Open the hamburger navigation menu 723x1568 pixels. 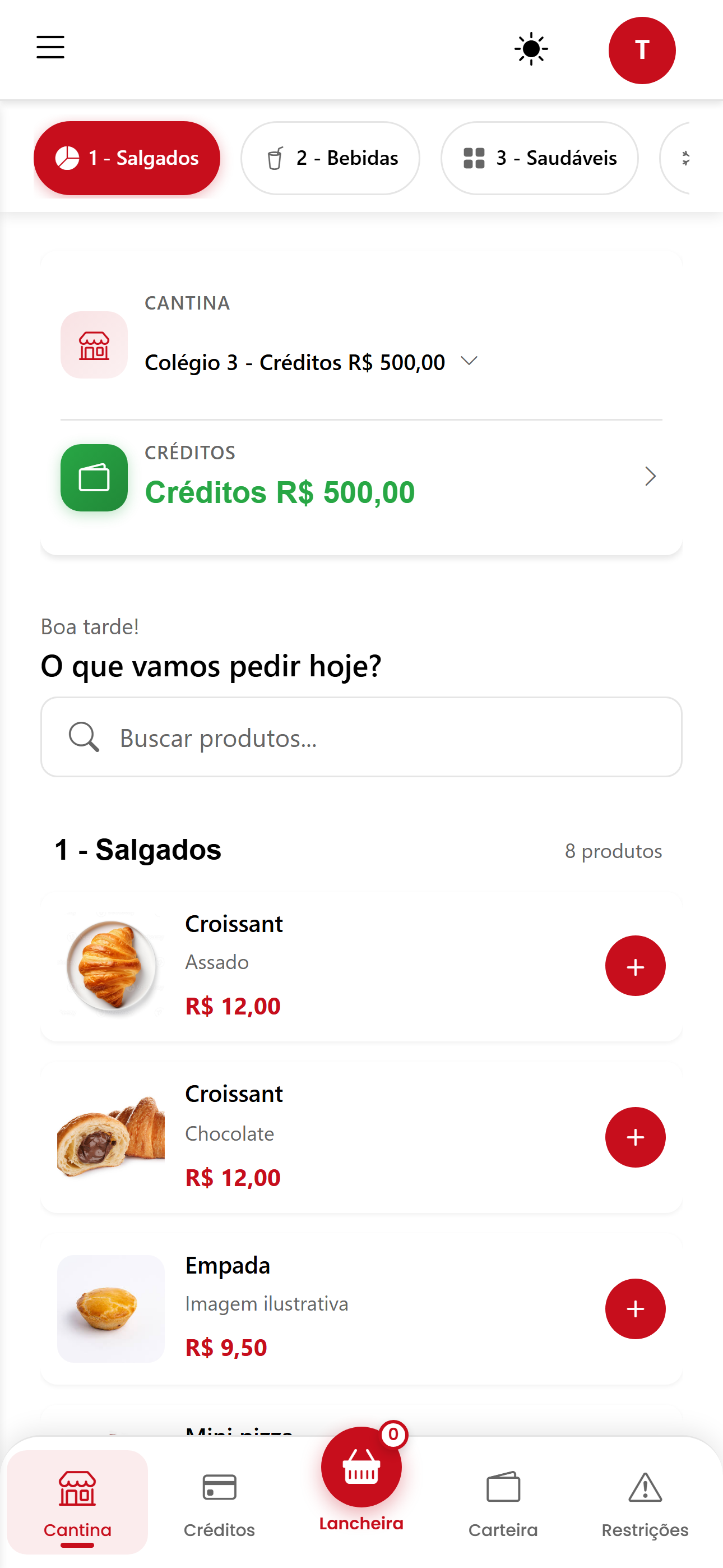click(50, 49)
